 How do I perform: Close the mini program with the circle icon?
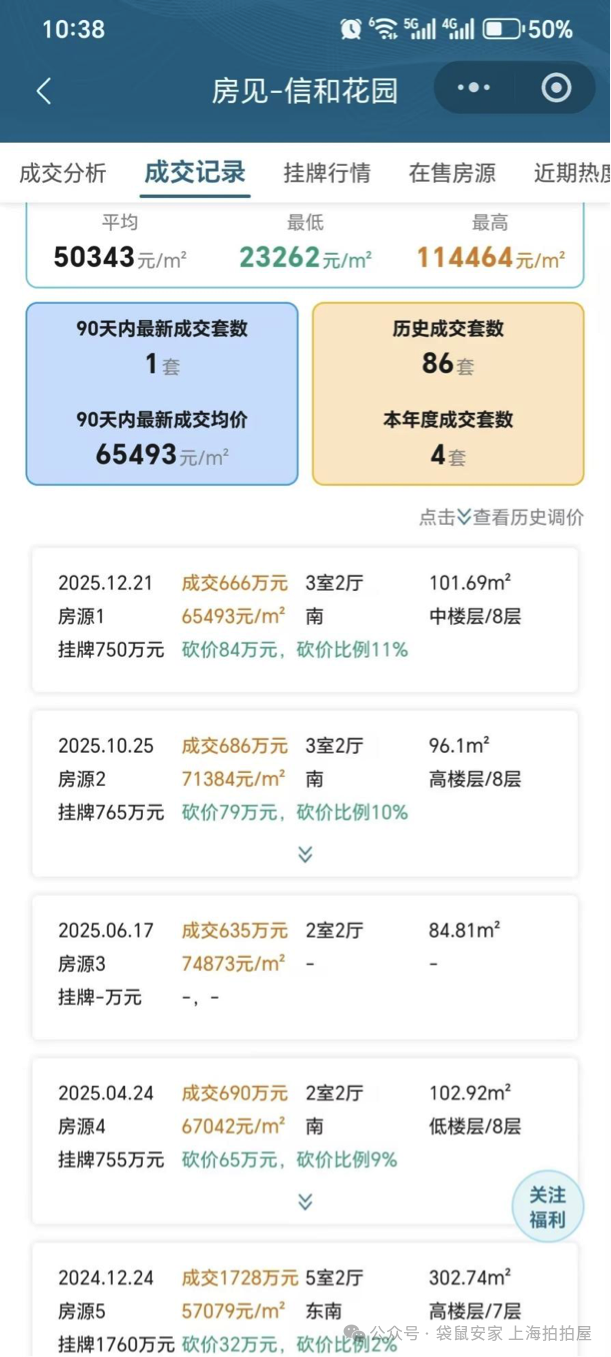pos(555,89)
